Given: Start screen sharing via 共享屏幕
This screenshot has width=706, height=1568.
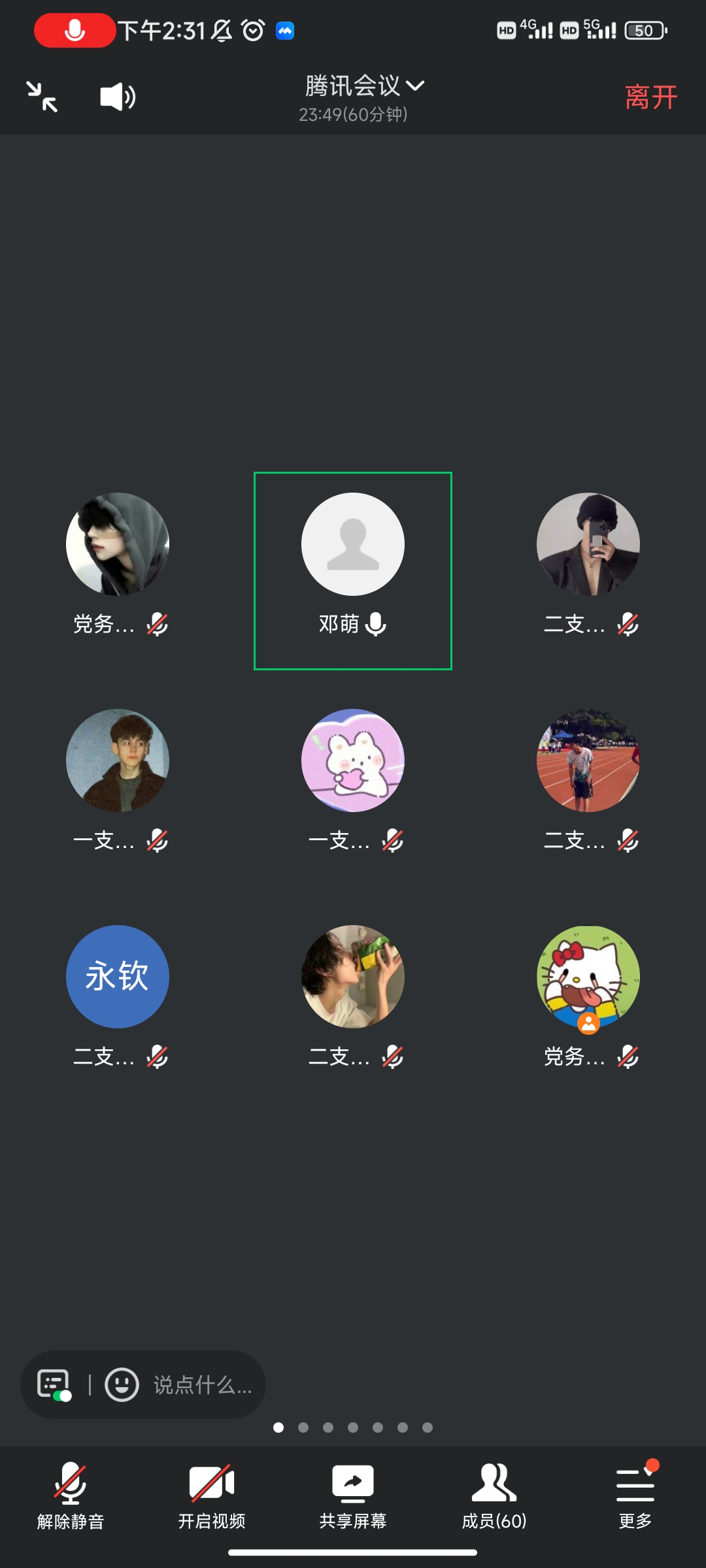Looking at the screenshot, I should coord(353,1494).
